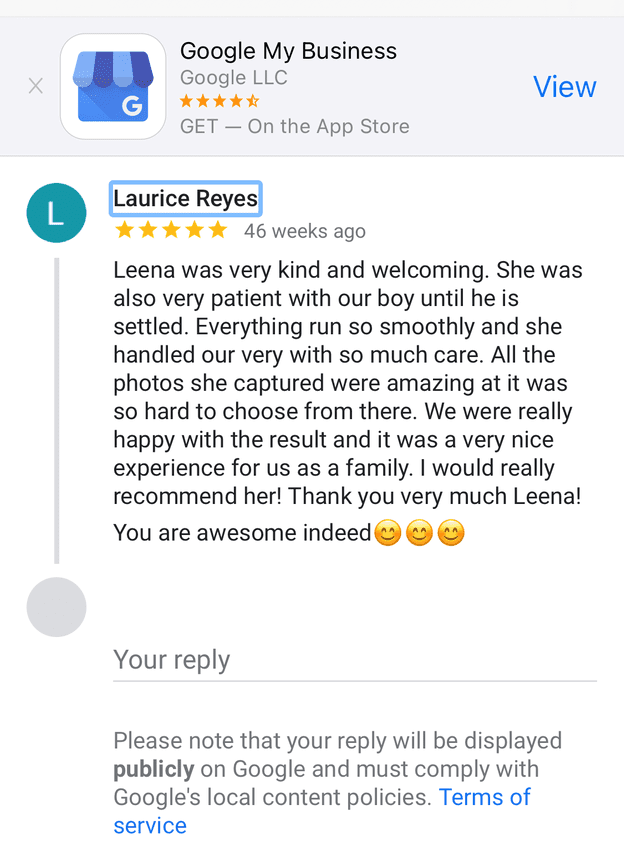Viewport: 624px width, 865px height.
Task: Open Laurice Reyes's profile name
Action: [x=185, y=198]
